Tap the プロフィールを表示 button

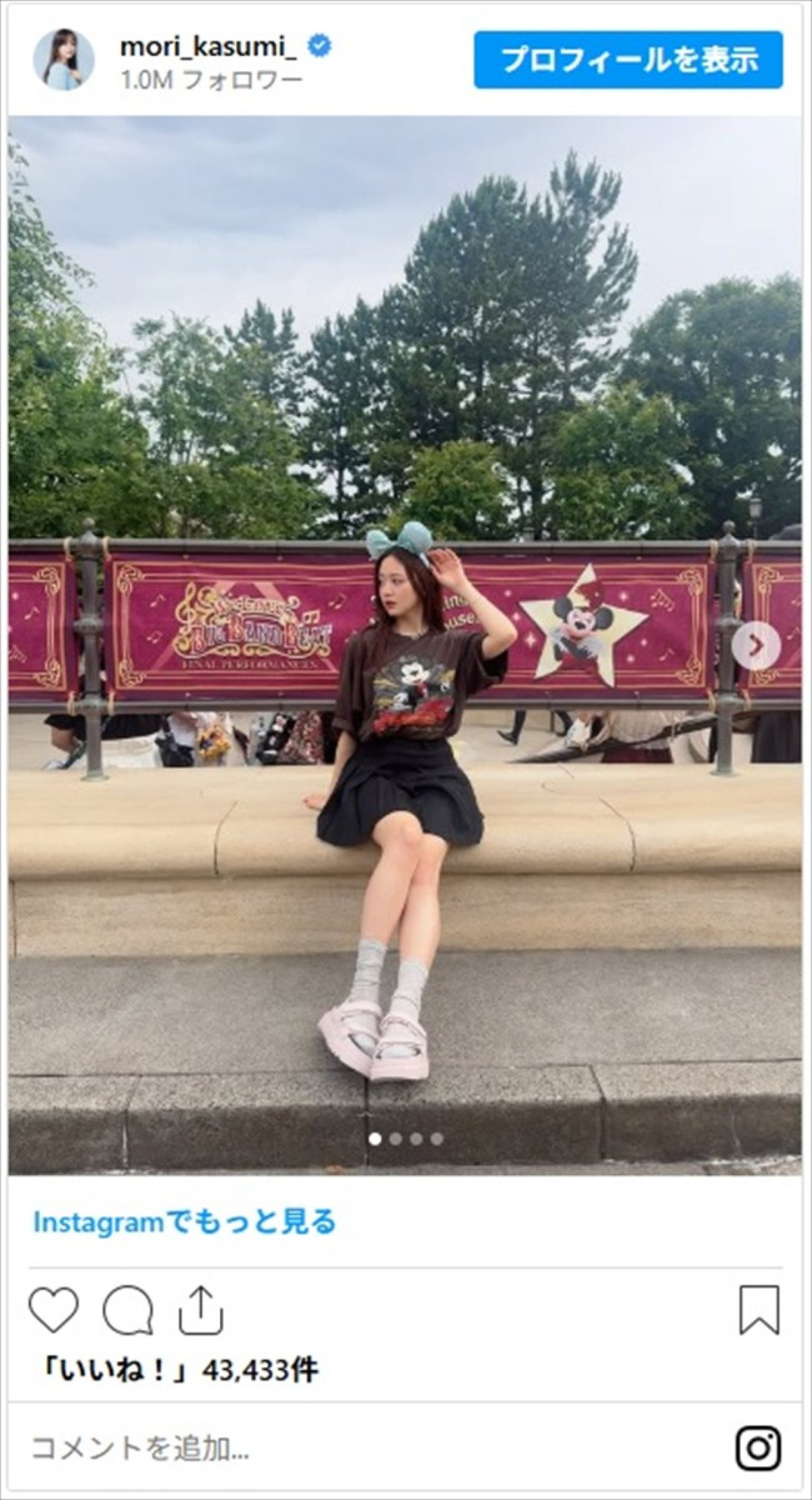pos(628,60)
